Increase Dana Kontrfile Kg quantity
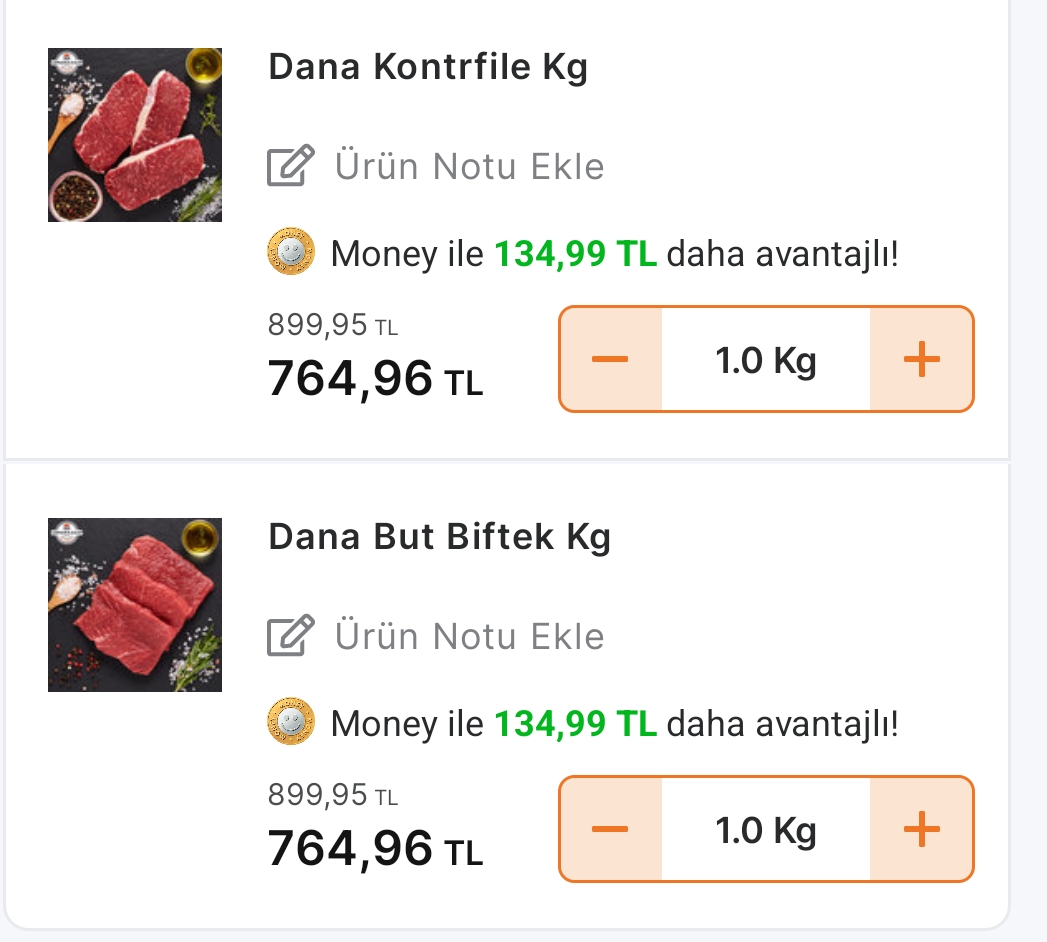 (921, 359)
